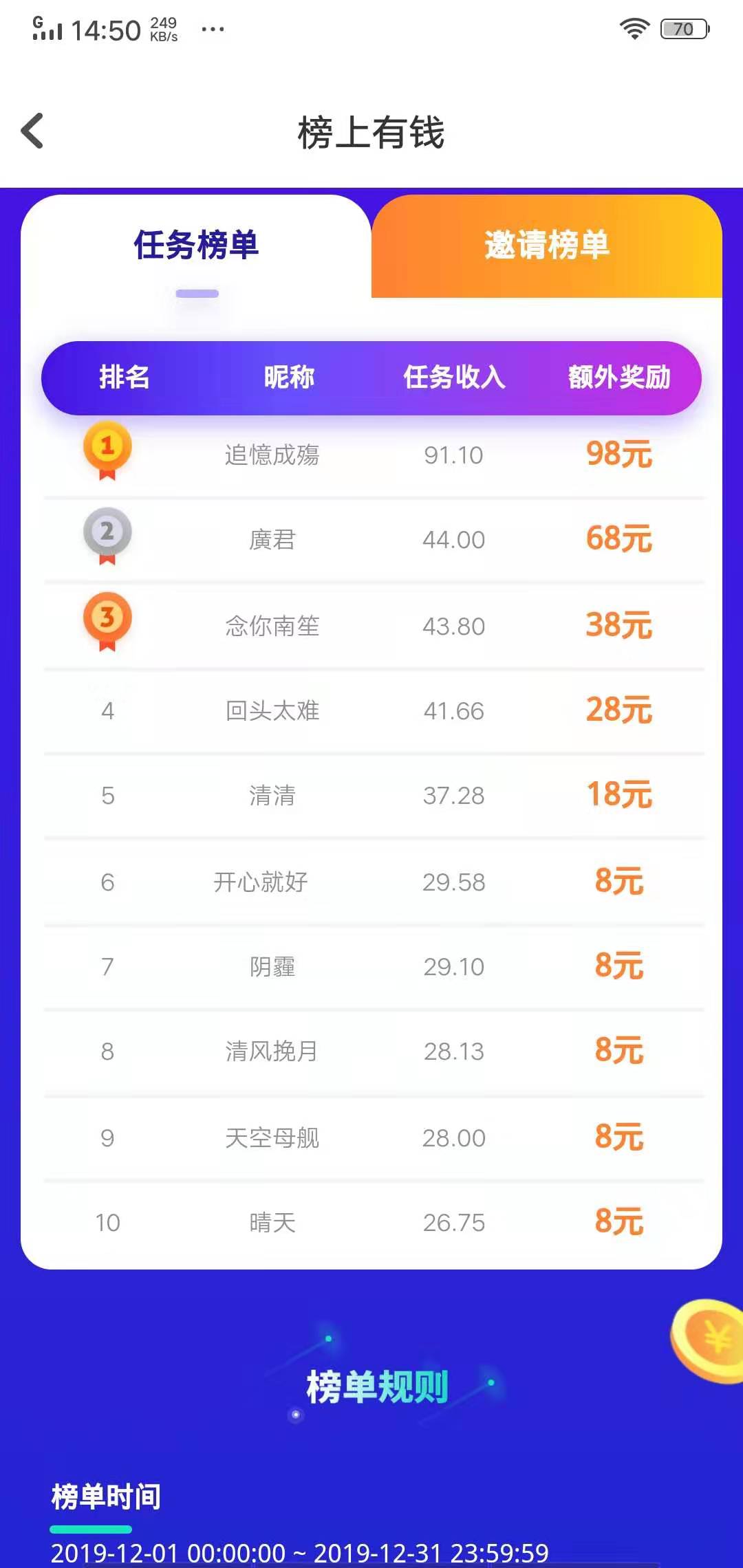Screen dimensions: 743x1568
Task: Click the Wi-Fi icon in the status bar
Action: (x=634, y=28)
